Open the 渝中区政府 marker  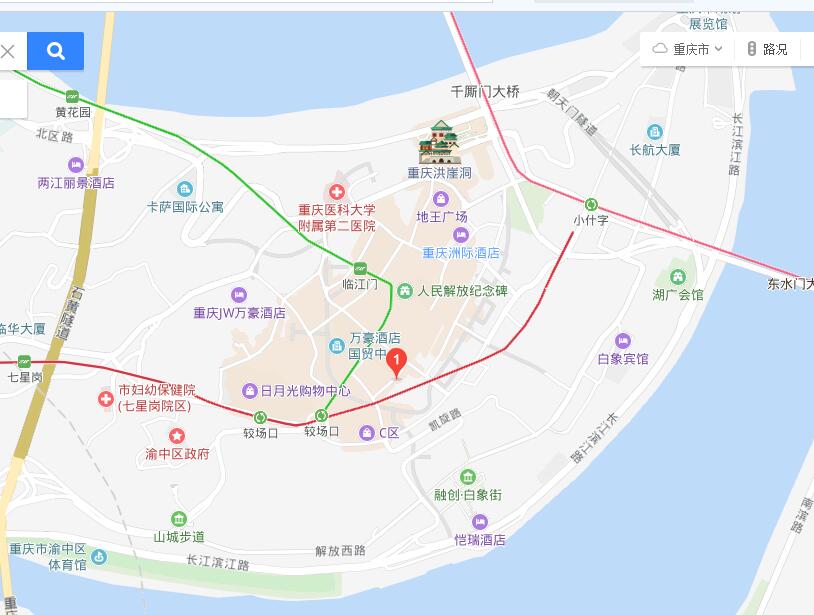tap(177, 436)
